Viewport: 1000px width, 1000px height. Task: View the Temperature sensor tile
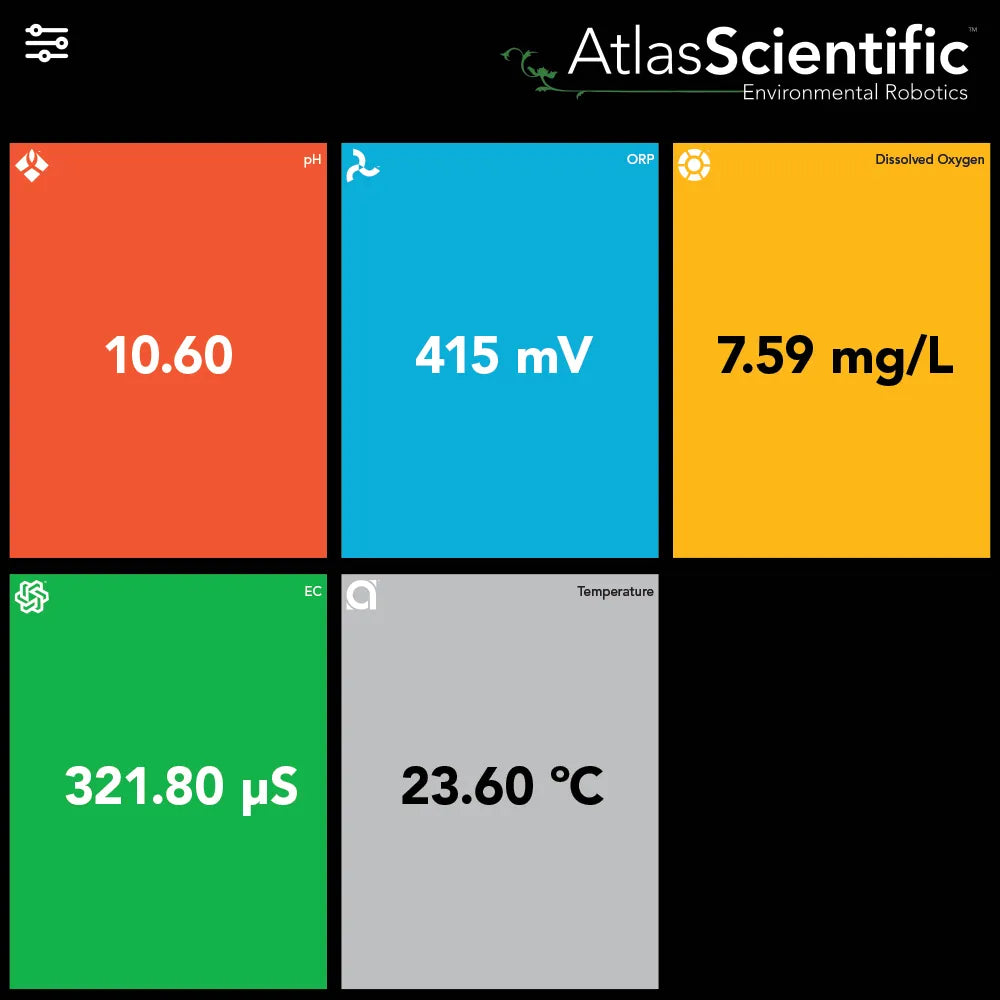click(500, 781)
